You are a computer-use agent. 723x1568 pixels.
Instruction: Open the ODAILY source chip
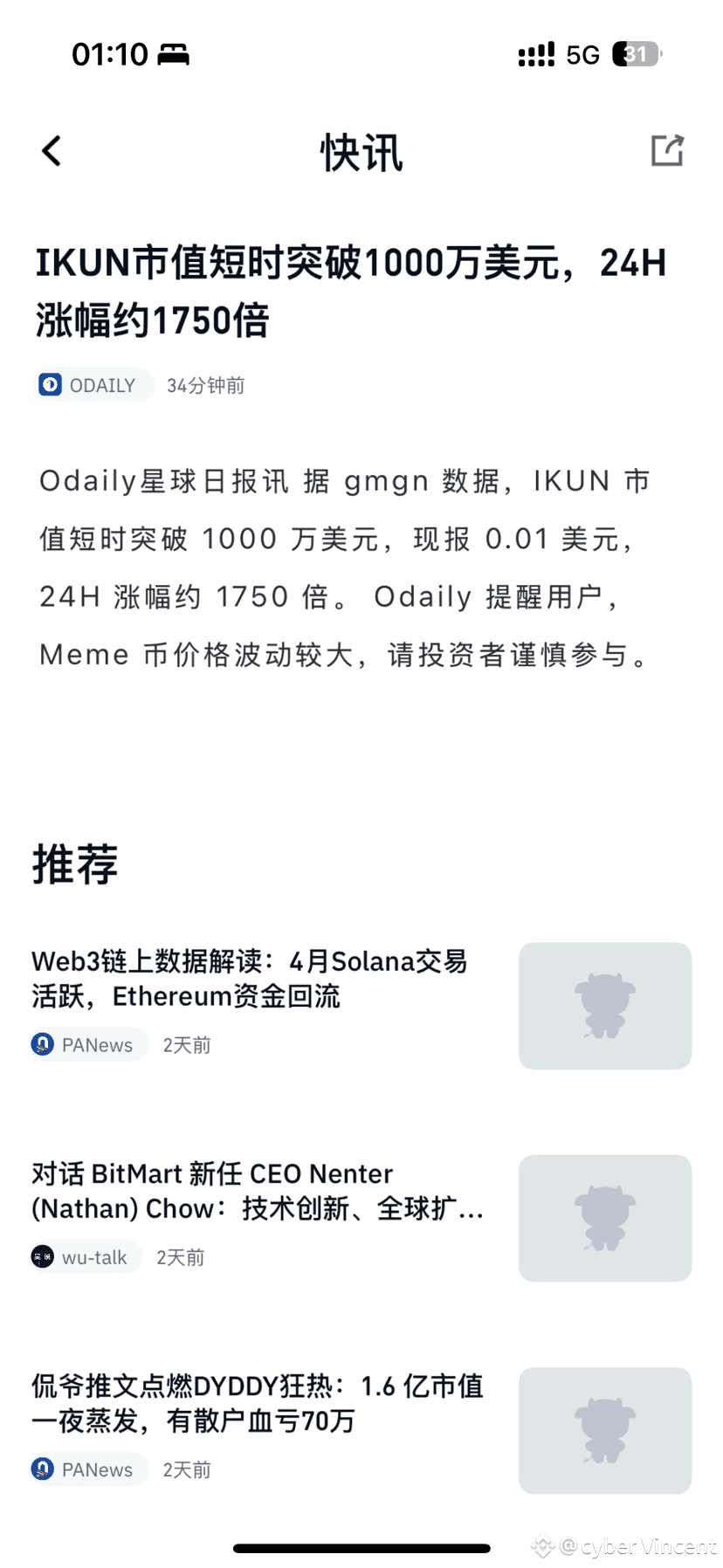(x=93, y=385)
